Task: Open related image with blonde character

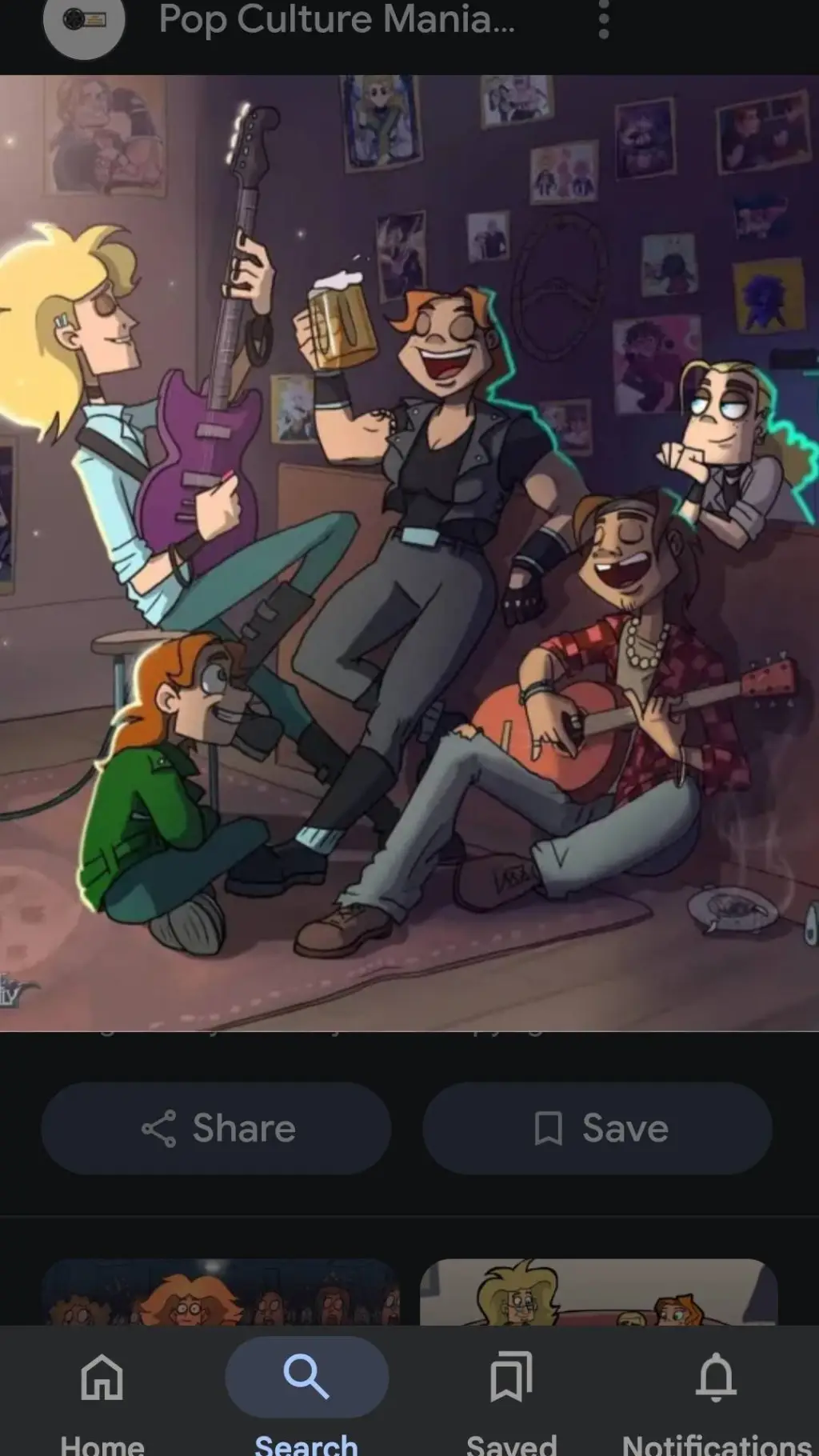Action: (x=598, y=1294)
